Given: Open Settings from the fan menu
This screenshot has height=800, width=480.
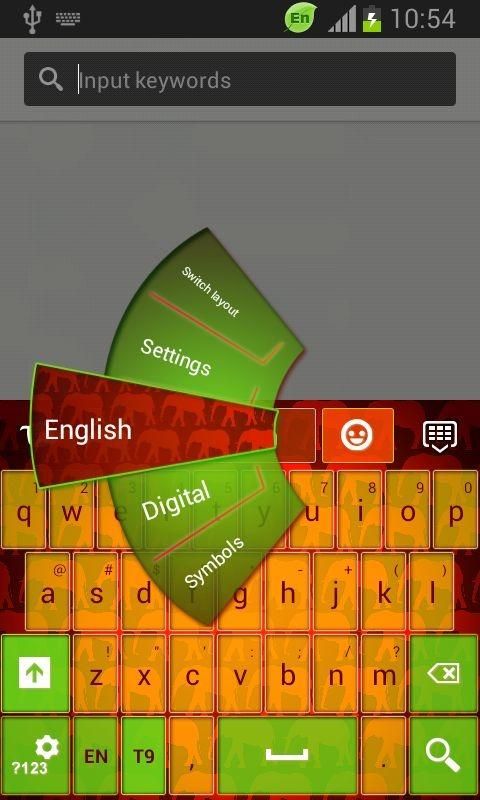Looking at the screenshot, I should coord(175,357).
